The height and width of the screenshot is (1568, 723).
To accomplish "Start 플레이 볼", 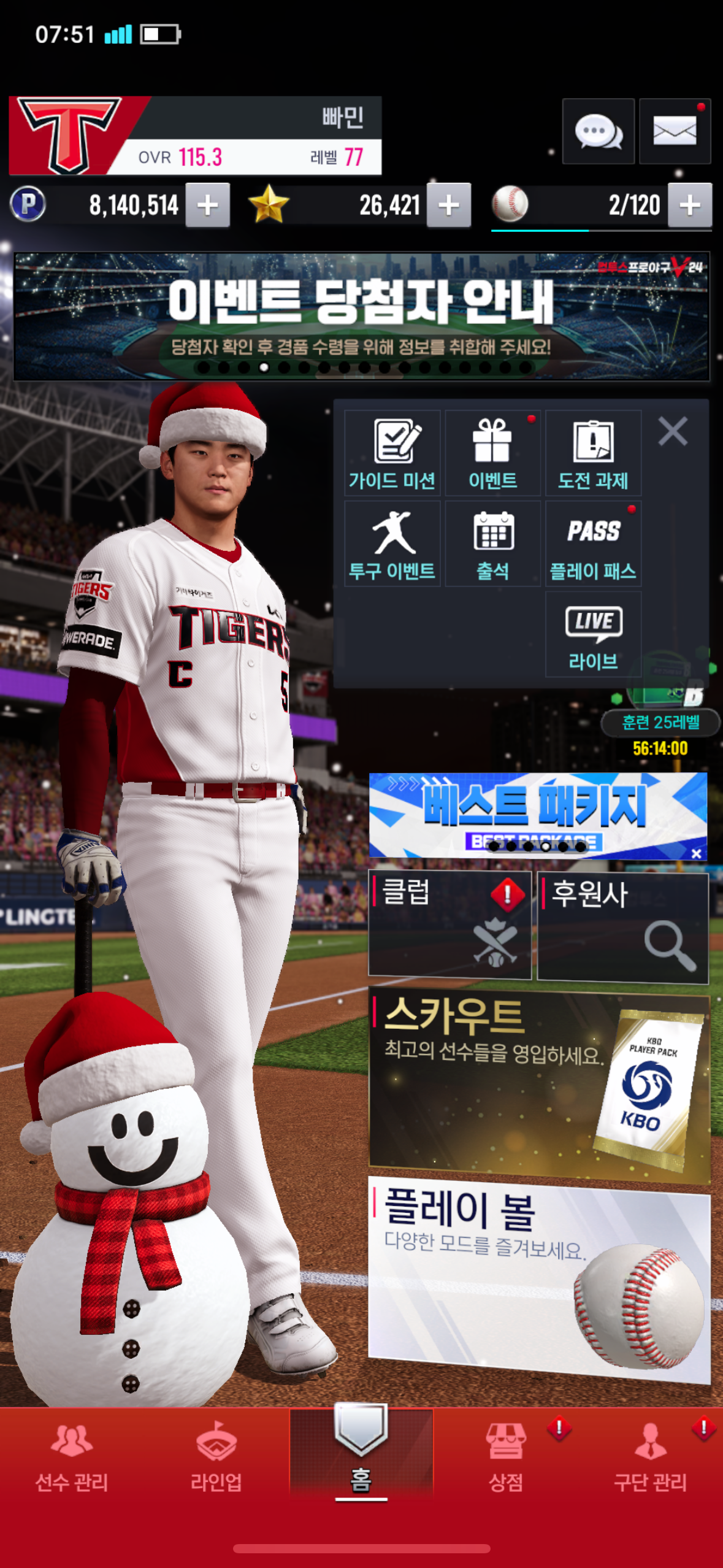I will pos(538,1278).
